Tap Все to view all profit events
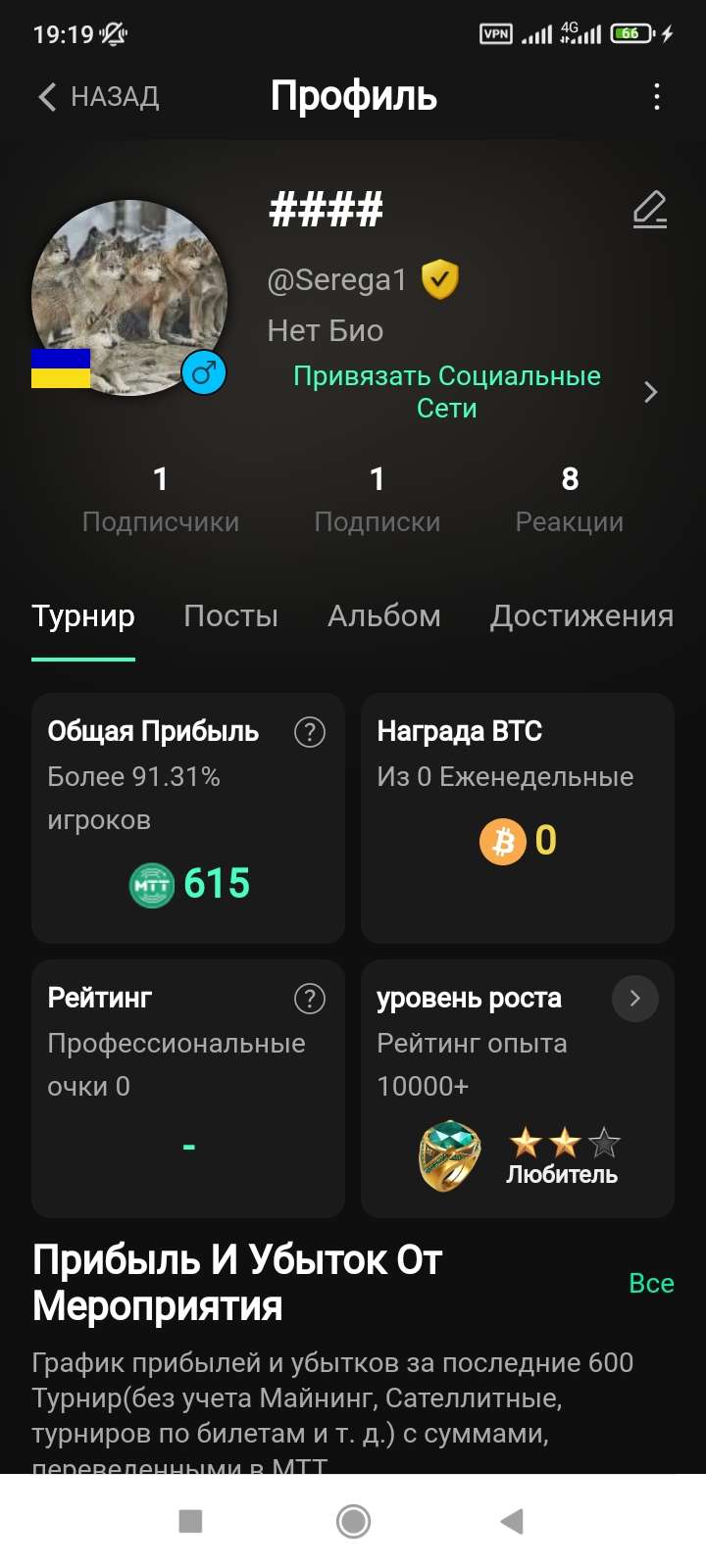 tap(651, 1283)
